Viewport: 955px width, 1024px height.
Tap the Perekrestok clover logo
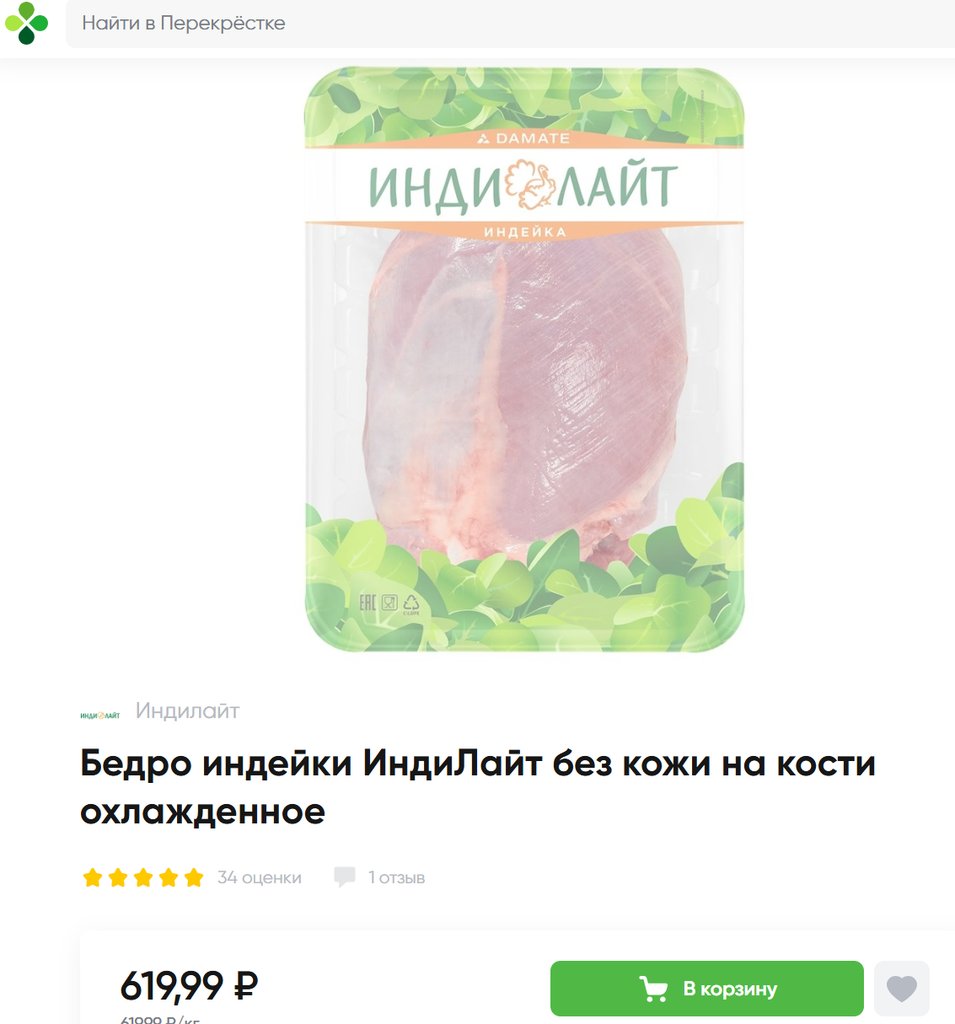pos(27,23)
